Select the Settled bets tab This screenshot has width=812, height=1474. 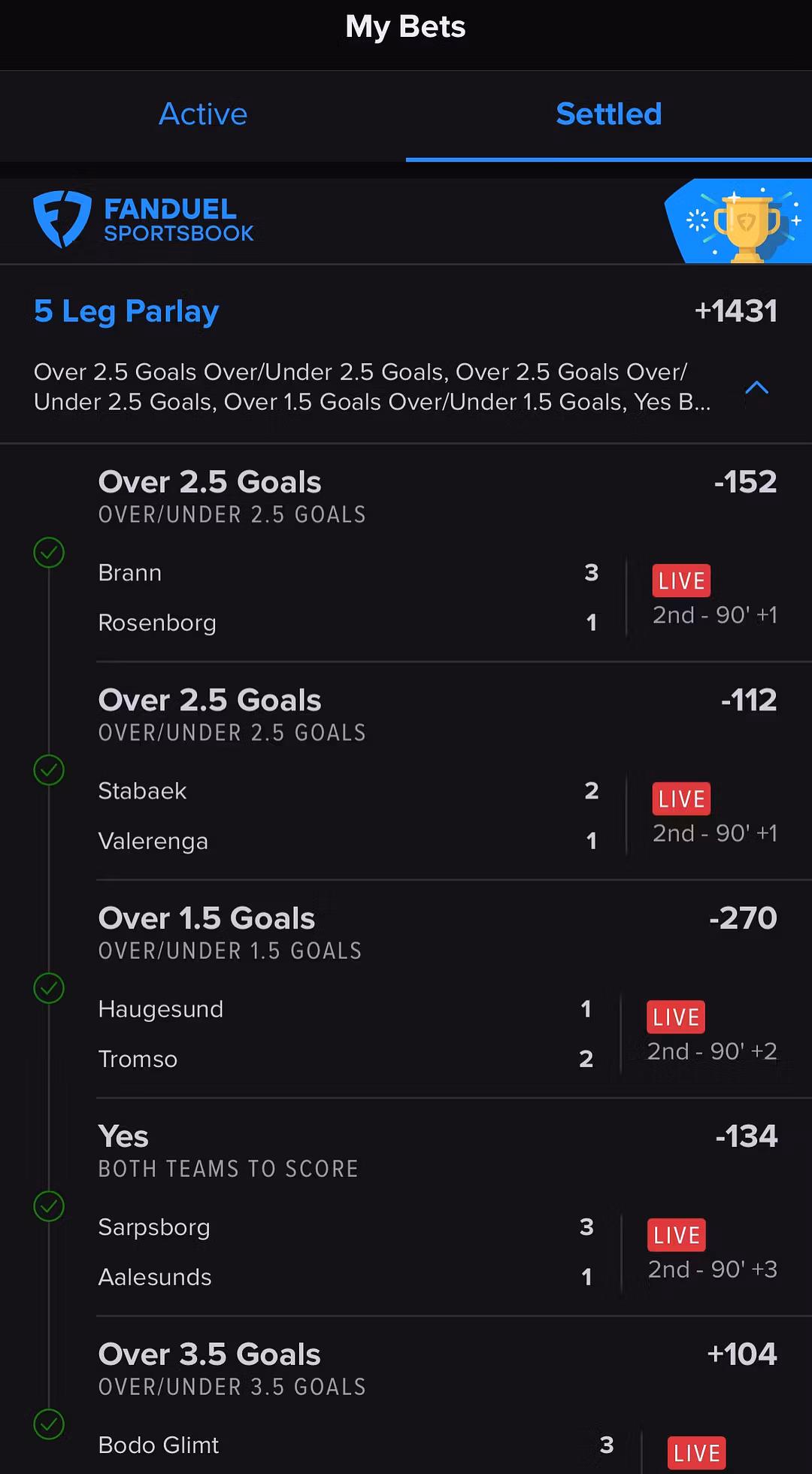pos(608,114)
